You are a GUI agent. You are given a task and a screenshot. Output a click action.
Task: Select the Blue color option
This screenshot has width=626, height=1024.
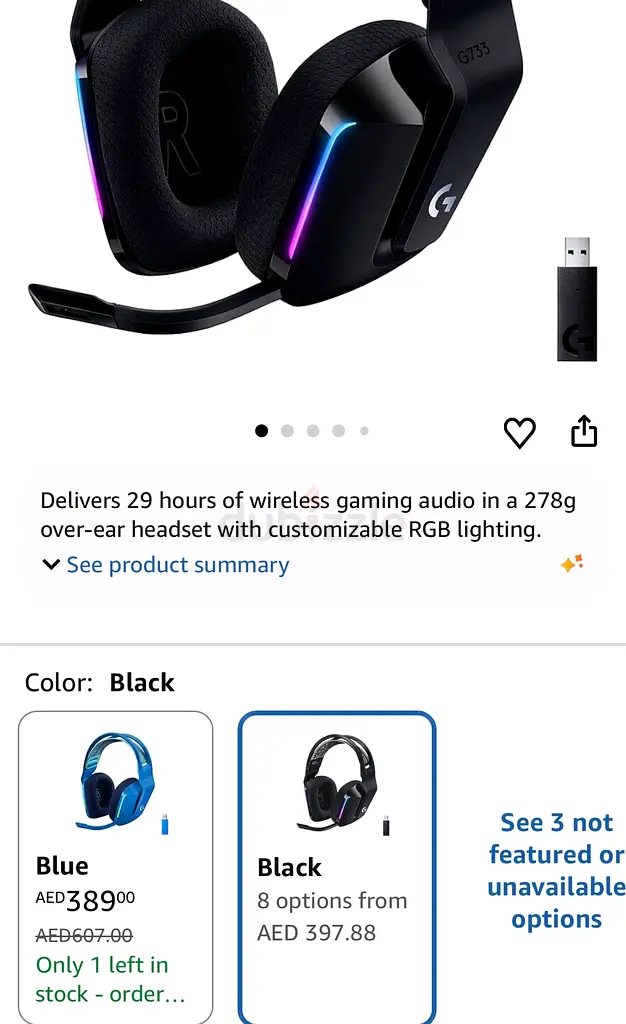click(116, 865)
